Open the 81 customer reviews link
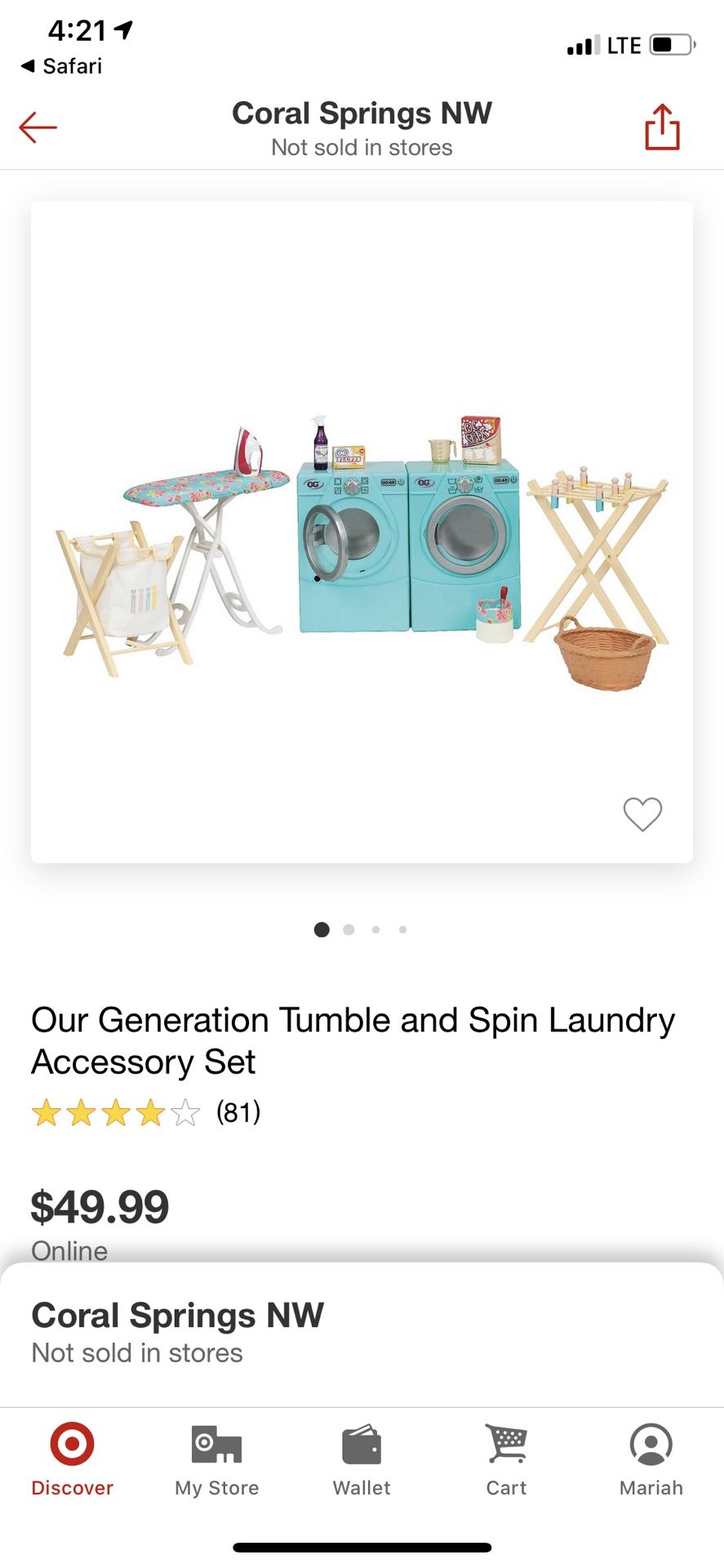The width and height of the screenshot is (724, 1568). coord(238,1112)
